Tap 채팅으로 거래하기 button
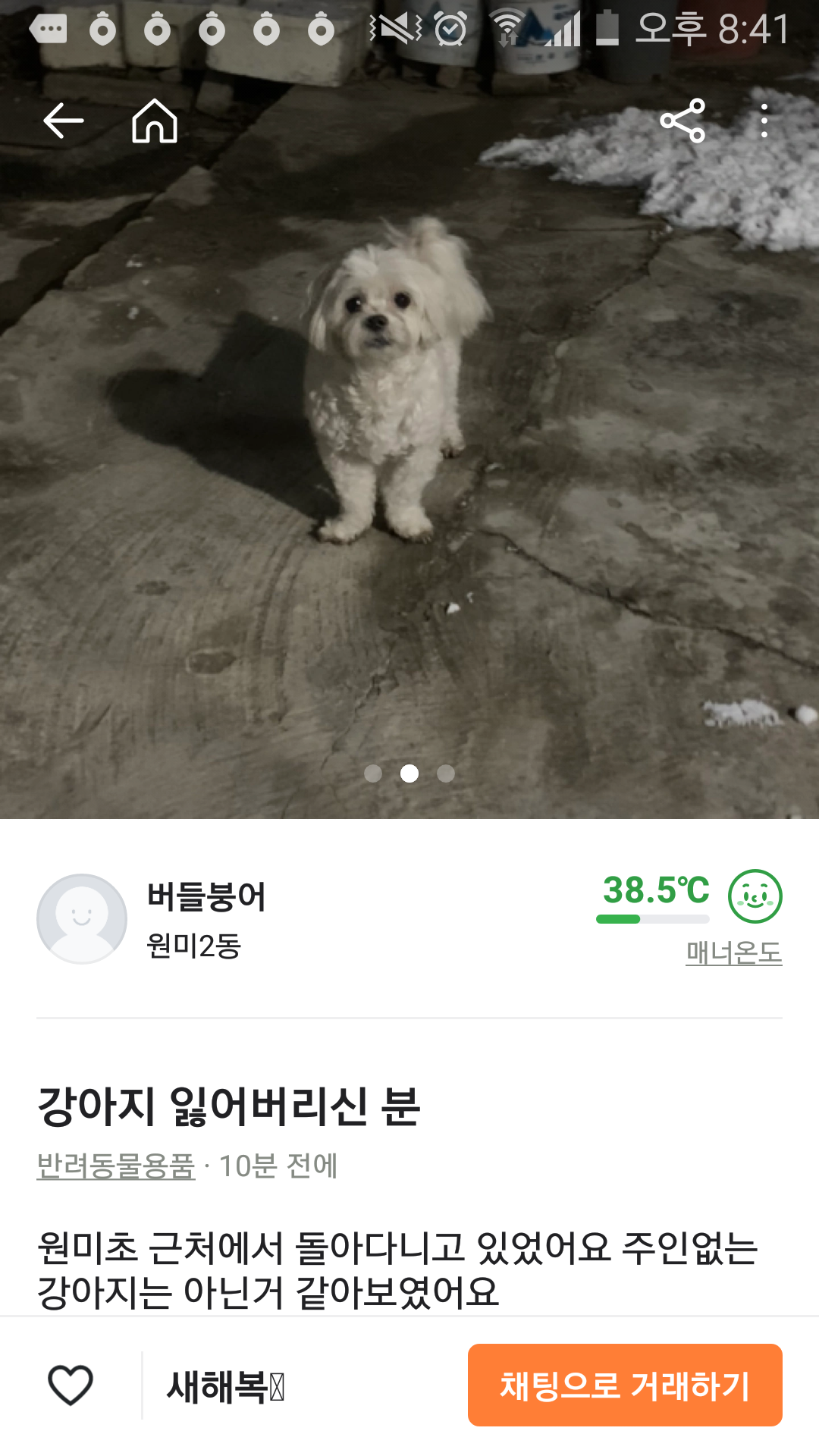Image resolution: width=819 pixels, height=1456 pixels. point(625,1385)
